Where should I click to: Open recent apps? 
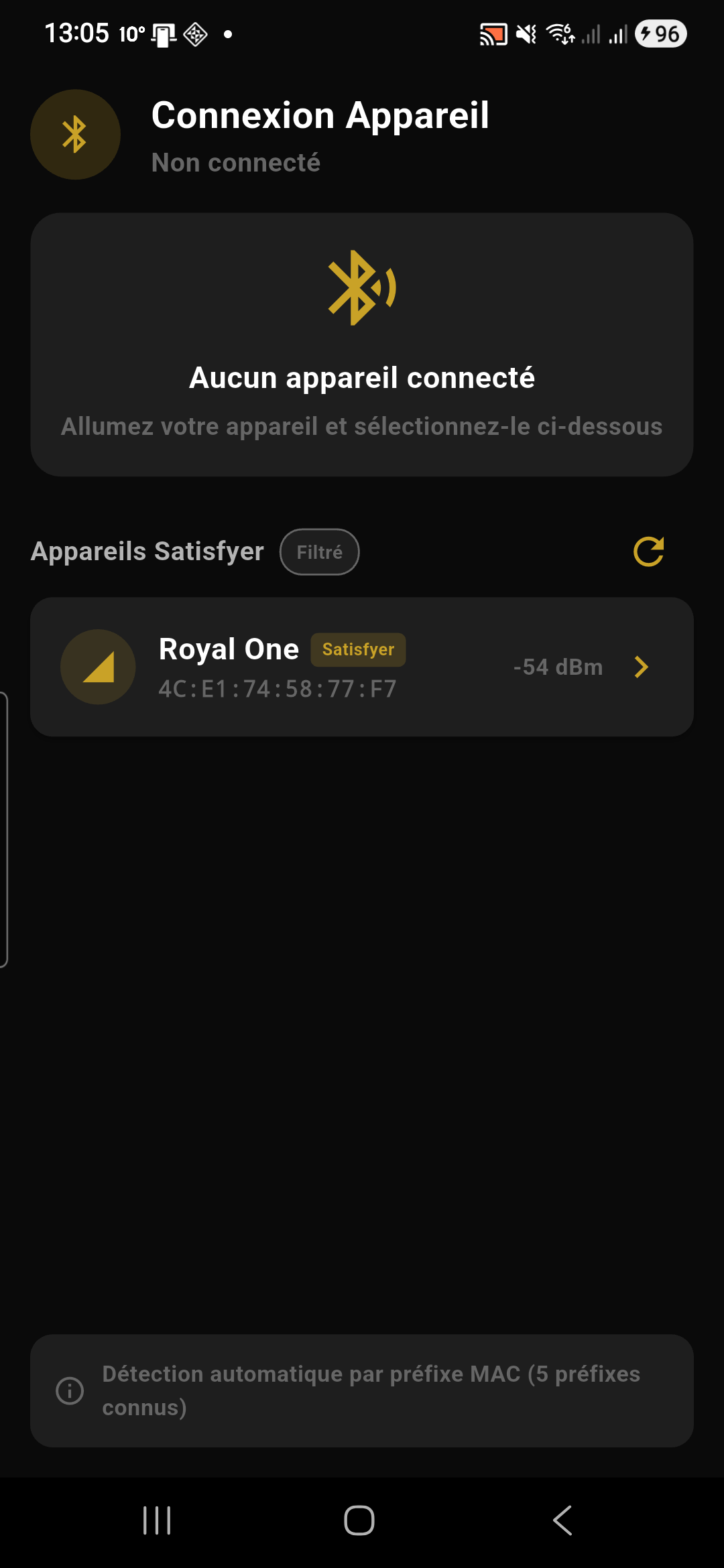(157, 1520)
